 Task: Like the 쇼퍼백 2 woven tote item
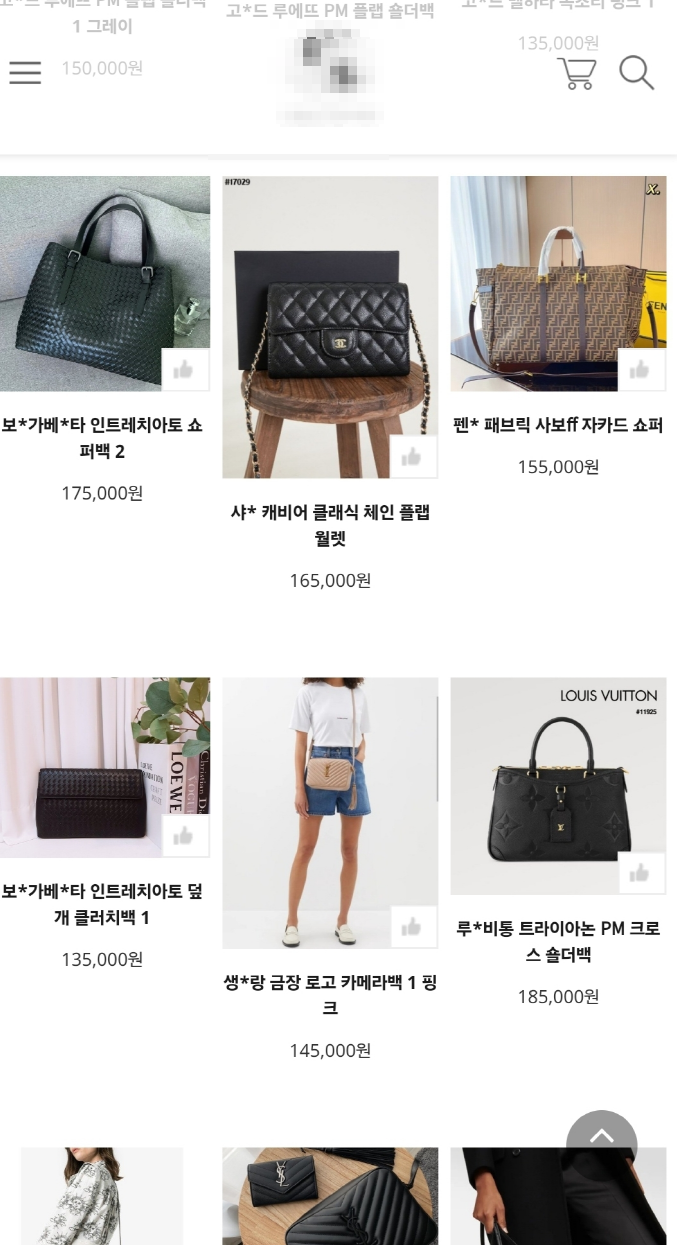point(185,370)
